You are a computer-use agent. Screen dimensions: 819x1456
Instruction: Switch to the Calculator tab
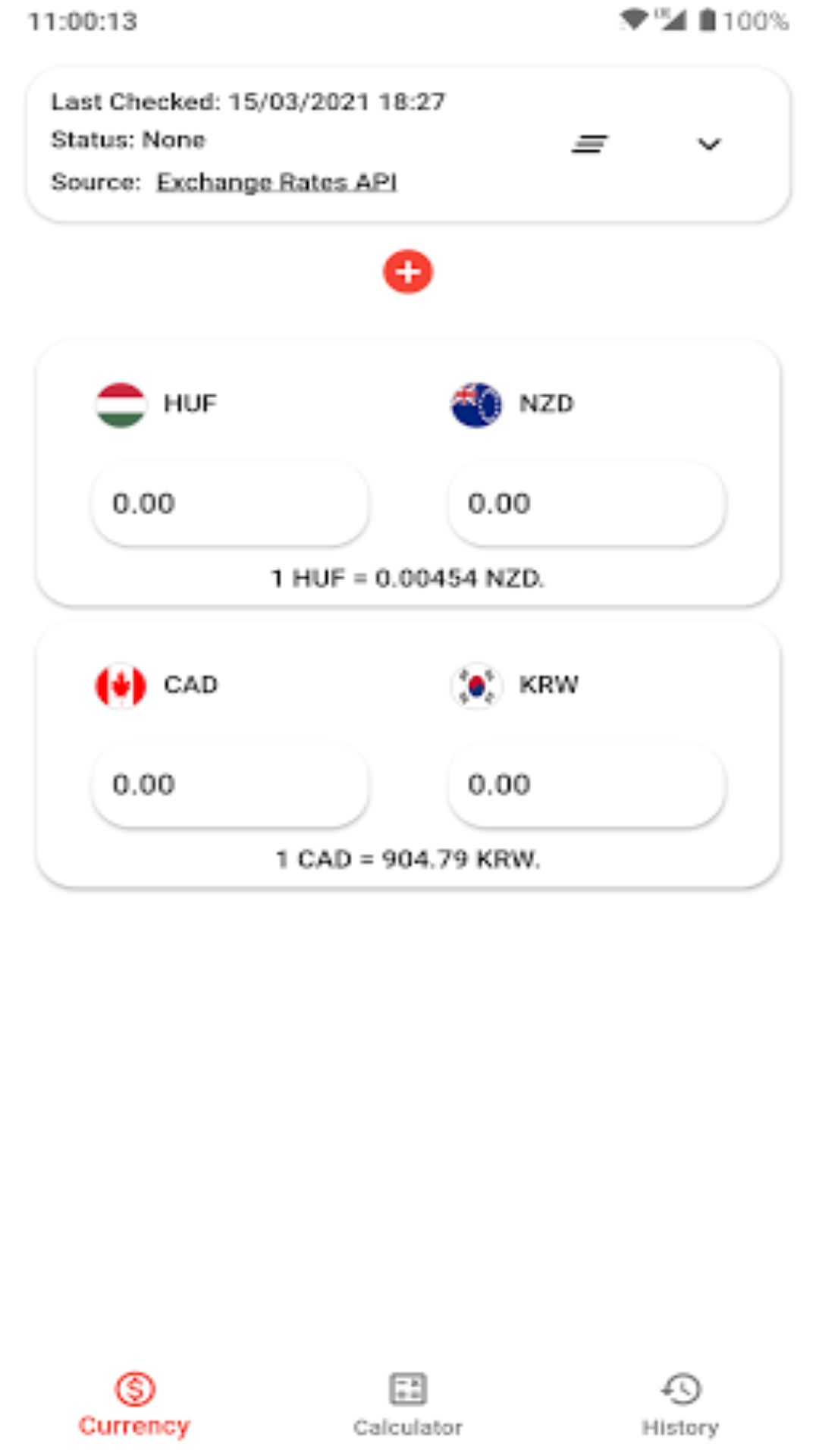tap(408, 1404)
